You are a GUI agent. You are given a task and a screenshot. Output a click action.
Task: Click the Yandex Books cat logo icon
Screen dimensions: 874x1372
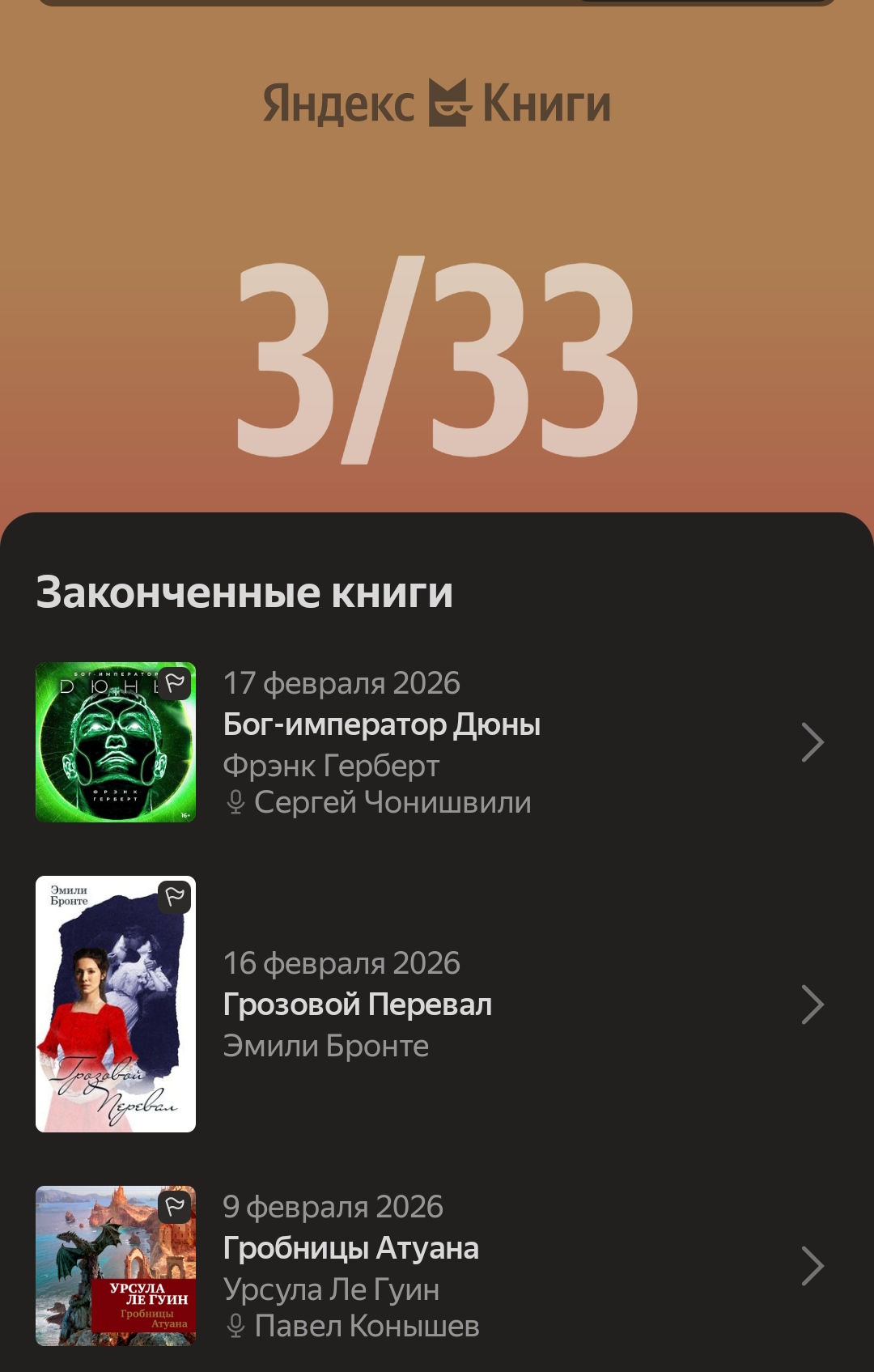point(448,104)
